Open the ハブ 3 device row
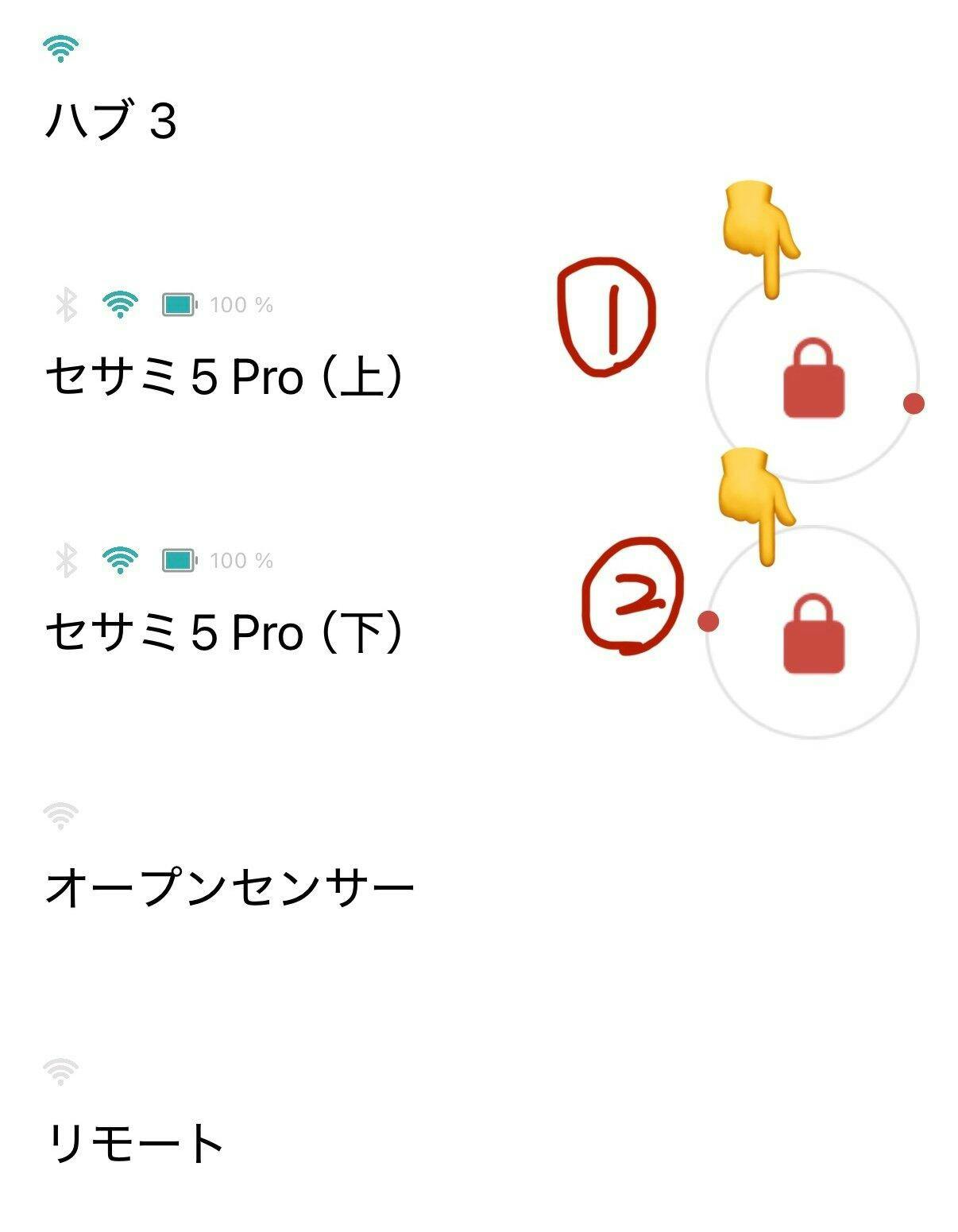The height and width of the screenshot is (1232, 958). coord(111,121)
